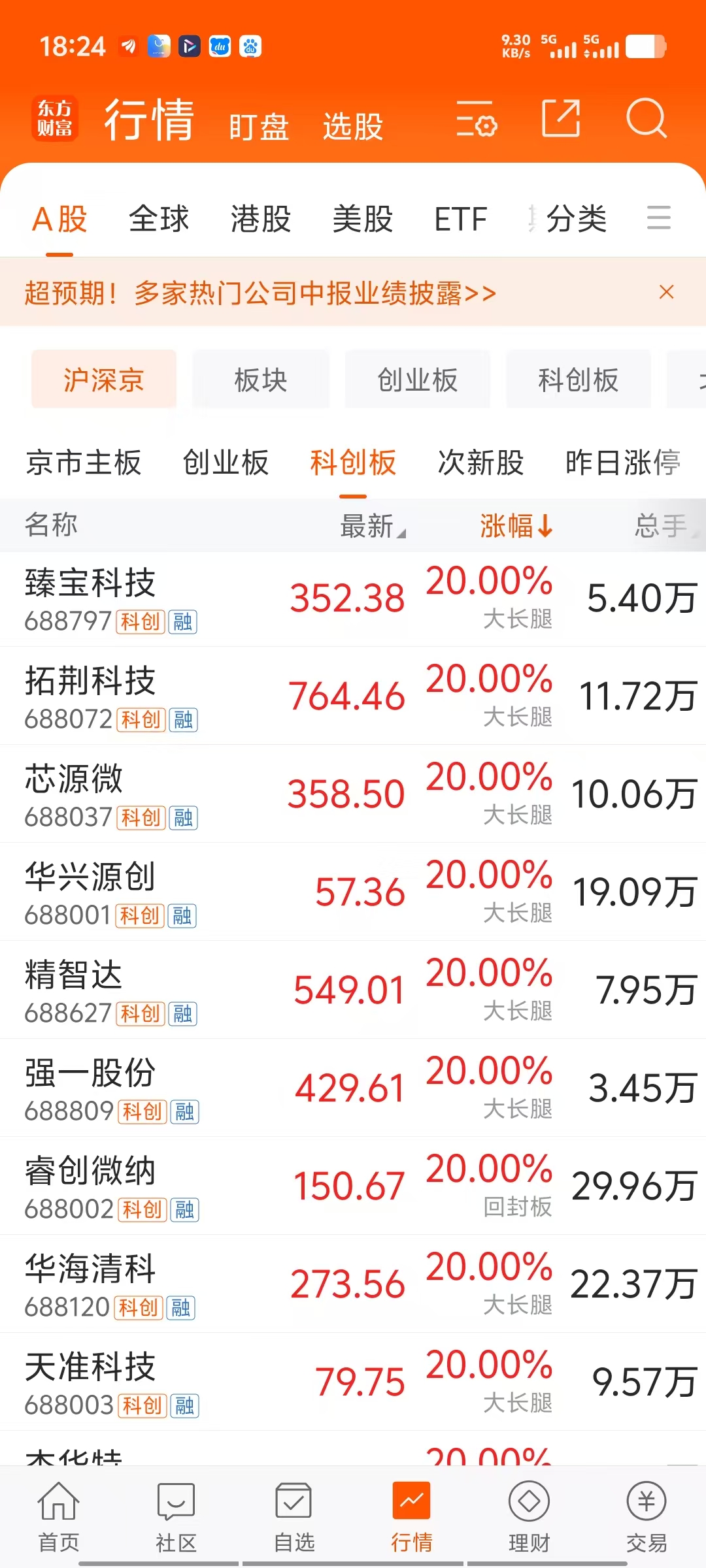Open the 超预期 earnings banner link
This screenshot has width=706, height=1568.
pyautogui.click(x=260, y=293)
